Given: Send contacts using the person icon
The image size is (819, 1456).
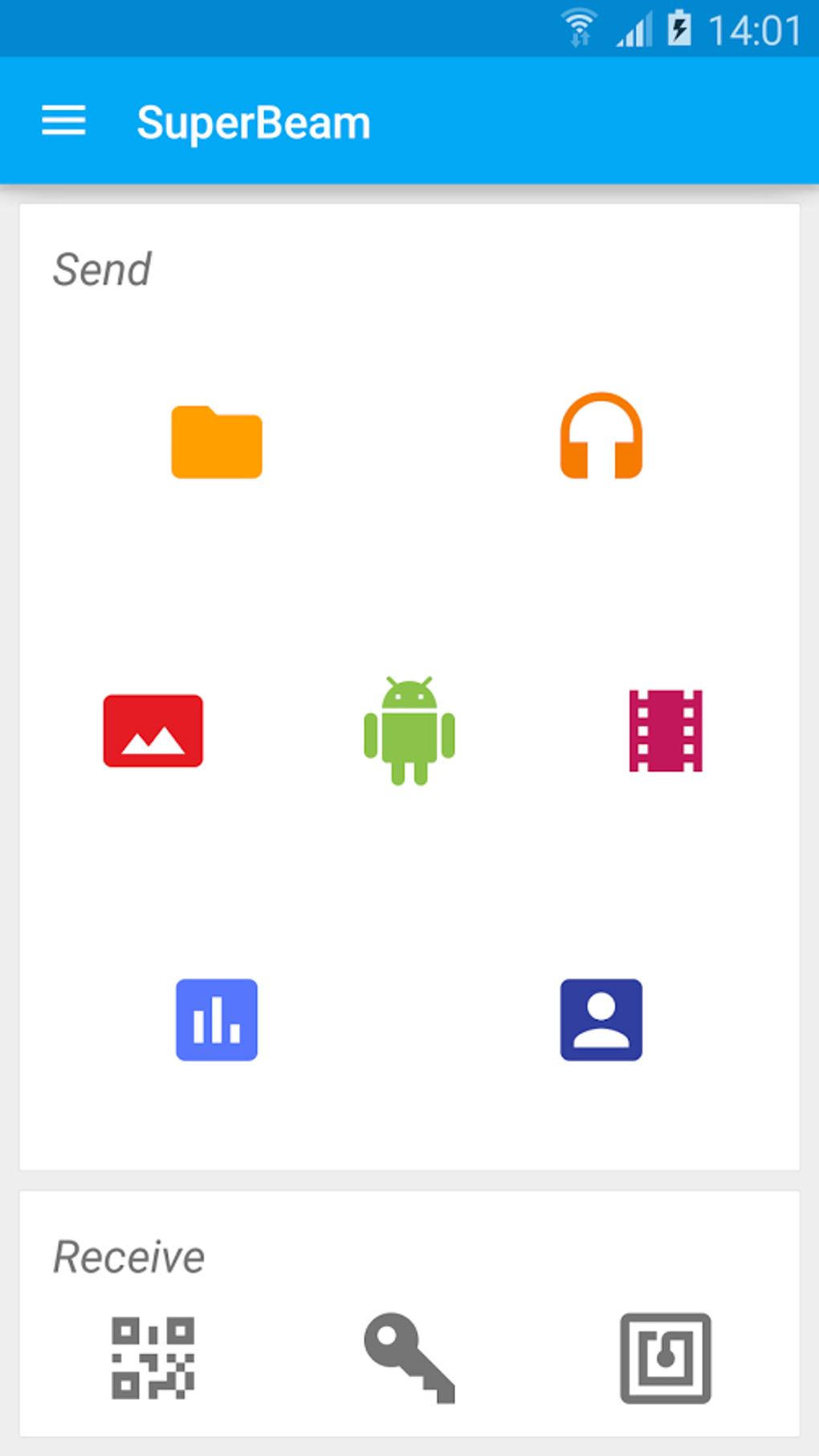Looking at the screenshot, I should pyautogui.click(x=601, y=1019).
